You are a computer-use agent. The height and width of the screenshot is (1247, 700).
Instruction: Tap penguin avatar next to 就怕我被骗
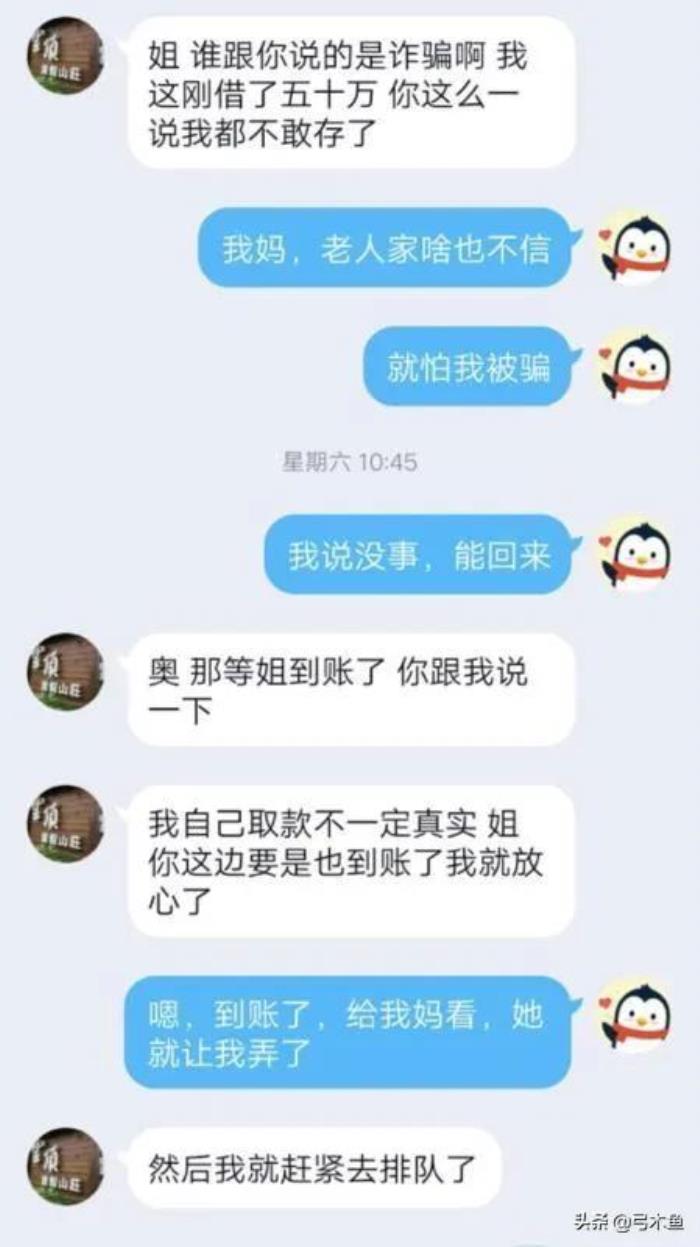635,366
